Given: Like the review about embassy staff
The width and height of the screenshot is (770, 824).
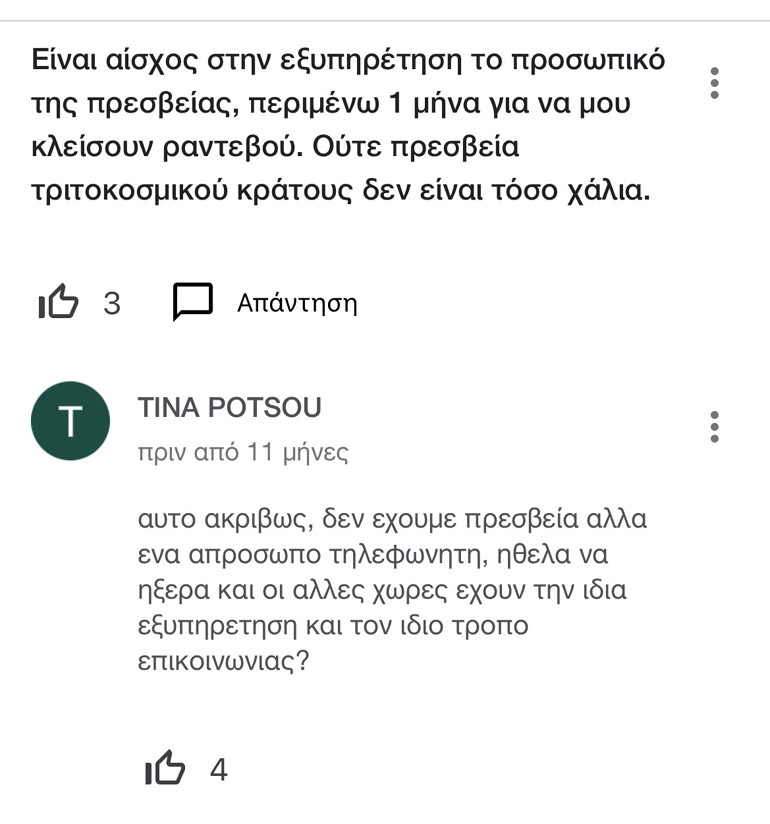Looking at the screenshot, I should click(x=58, y=302).
